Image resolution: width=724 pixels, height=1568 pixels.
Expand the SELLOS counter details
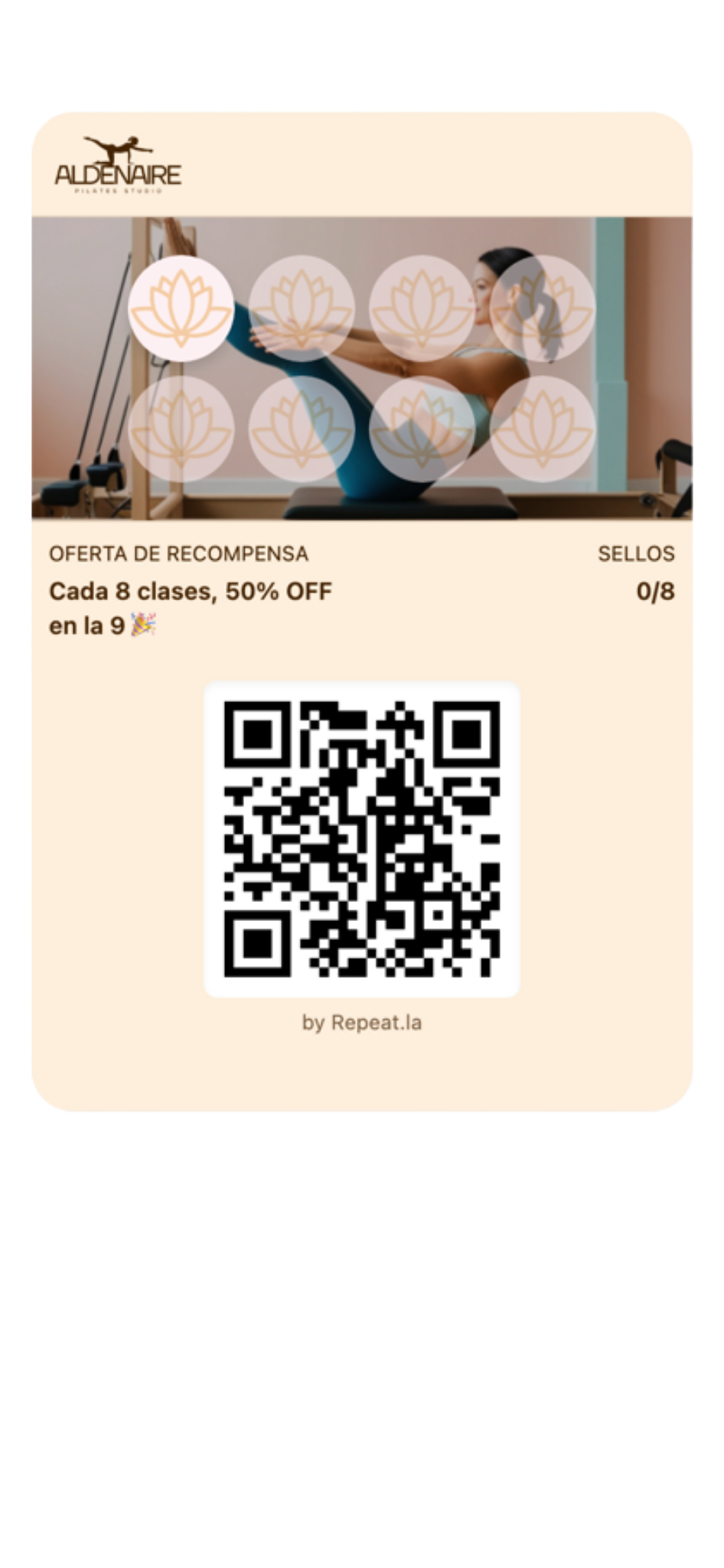coord(637,553)
